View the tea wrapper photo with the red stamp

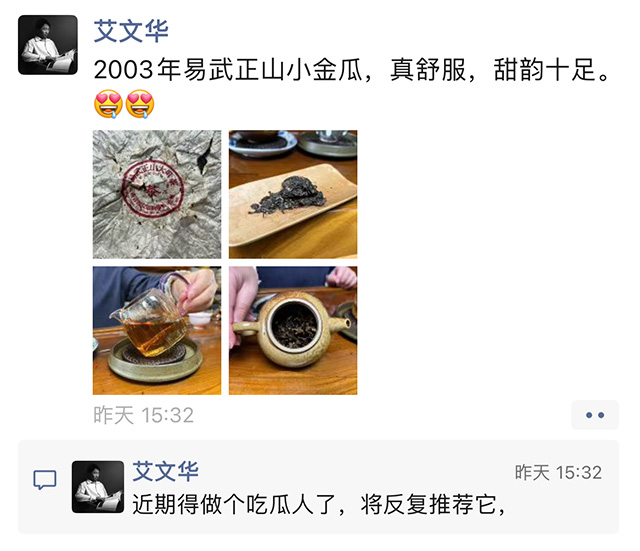coord(157,194)
